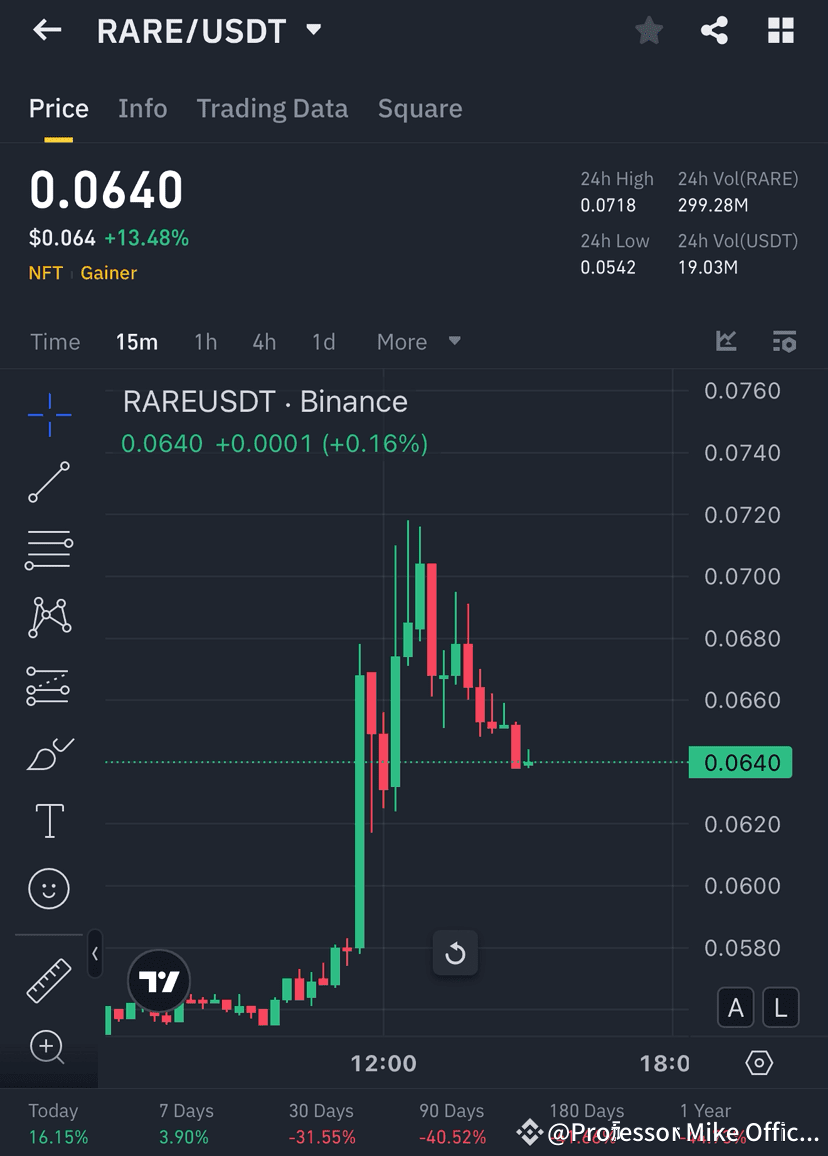
Task: Toggle the line chart style icon
Action: [x=726, y=342]
